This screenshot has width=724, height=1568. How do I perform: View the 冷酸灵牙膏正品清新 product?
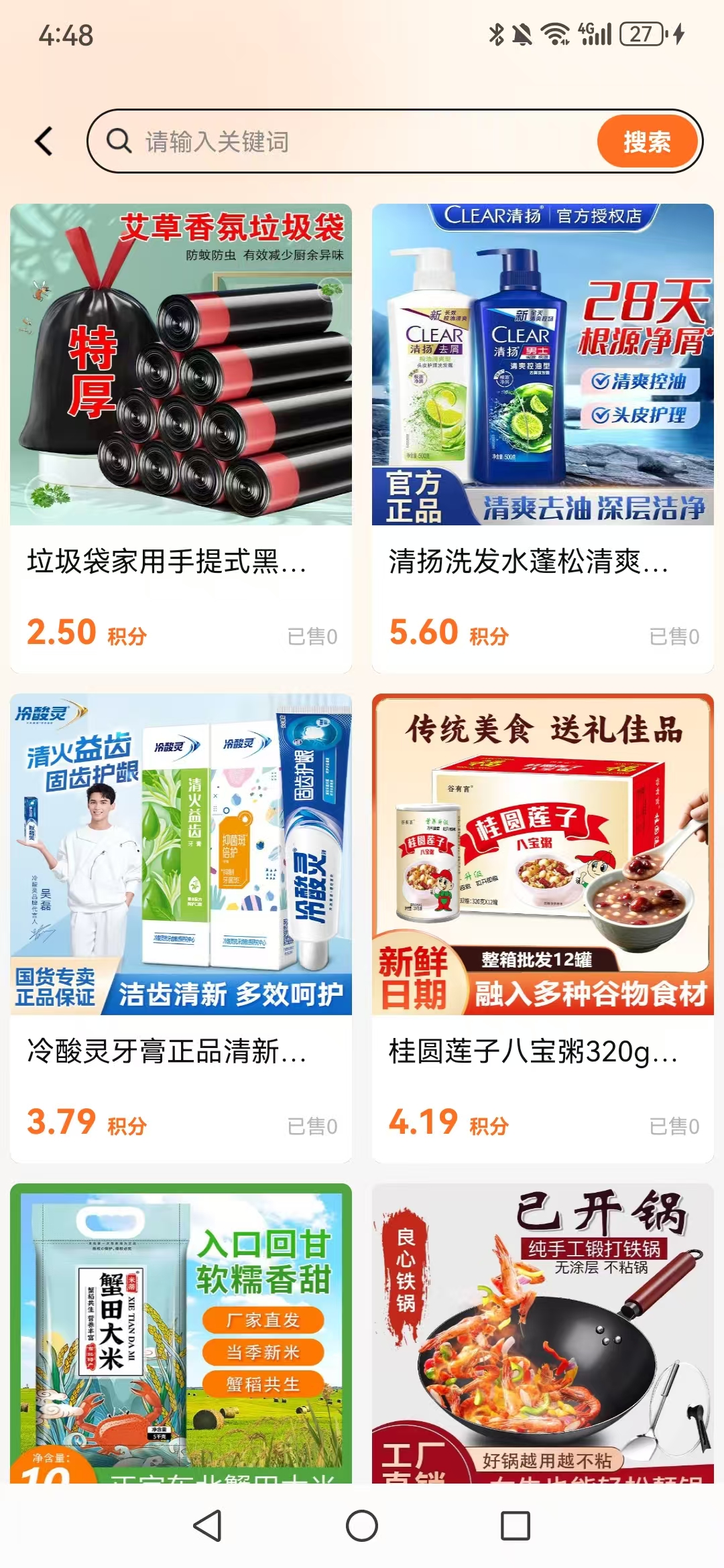tap(181, 927)
